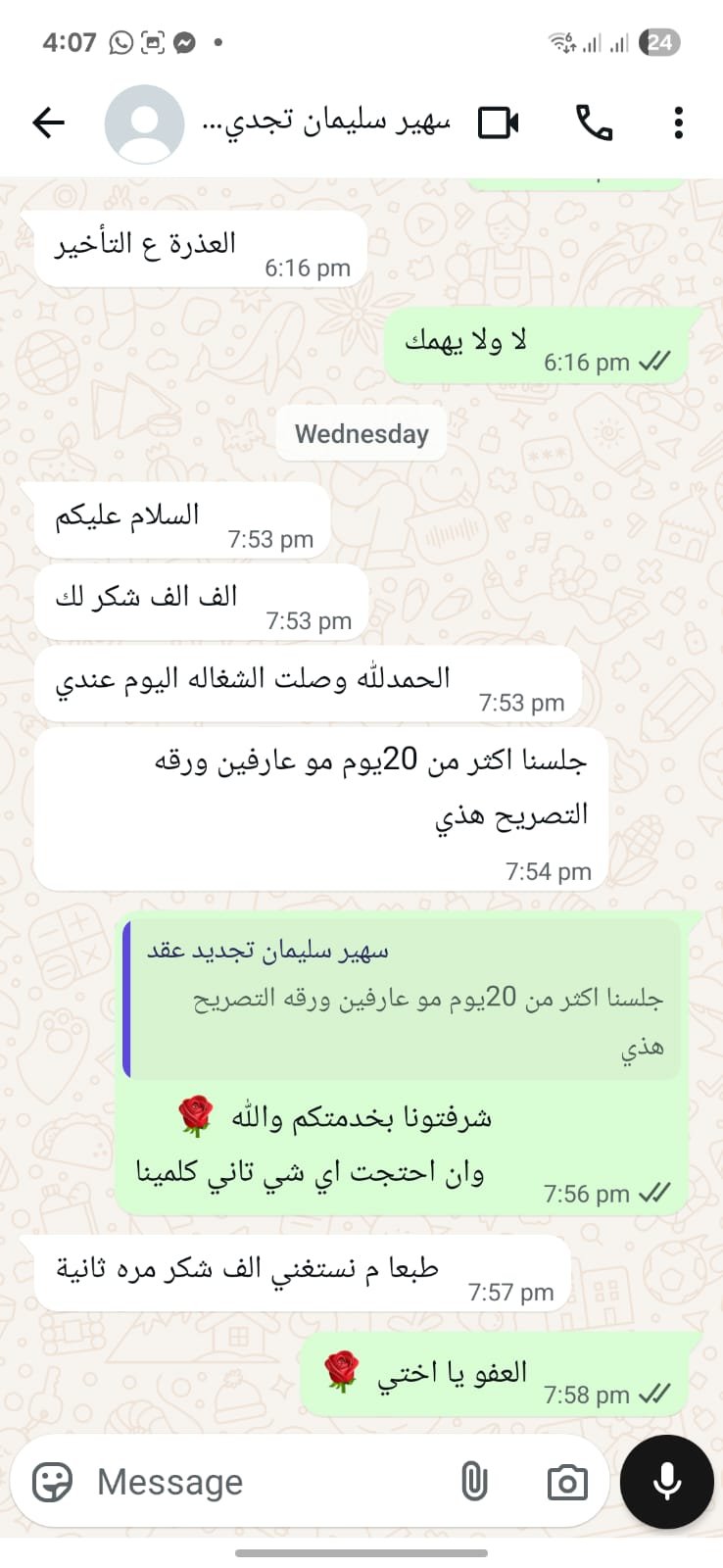This screenshot has width=723, height=1568.
Task: Start a voice call with this contact
Action: [594, 123]
